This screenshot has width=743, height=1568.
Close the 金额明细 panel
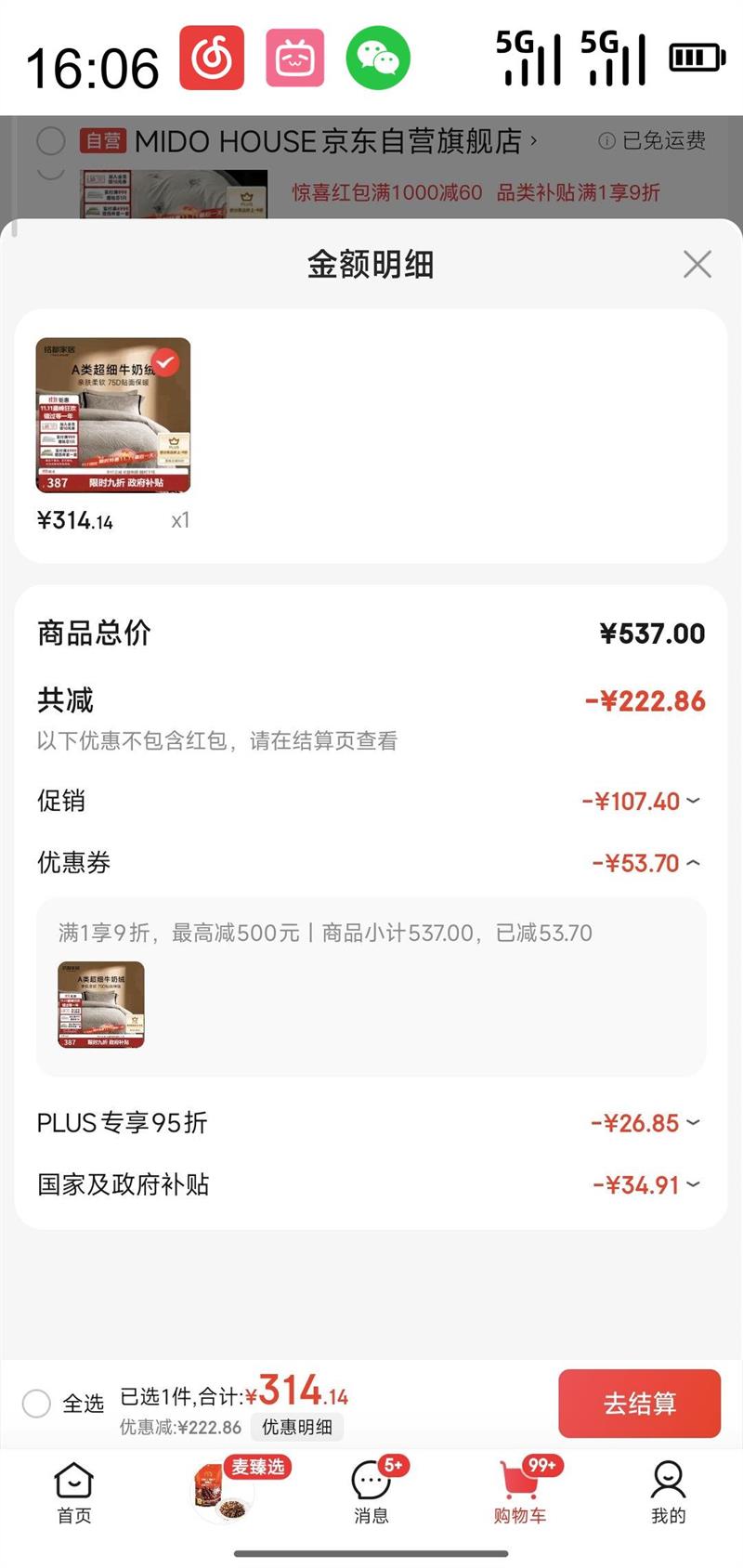tap(697, 265)
